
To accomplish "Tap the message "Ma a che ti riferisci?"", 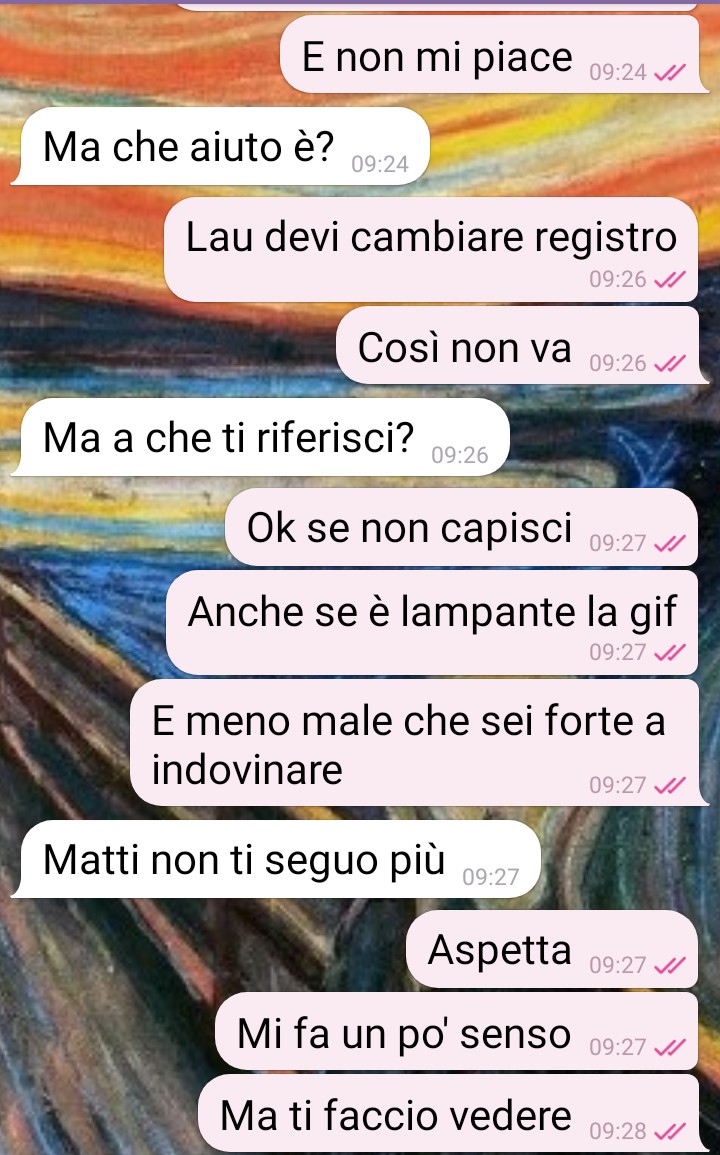I will 261,437.
